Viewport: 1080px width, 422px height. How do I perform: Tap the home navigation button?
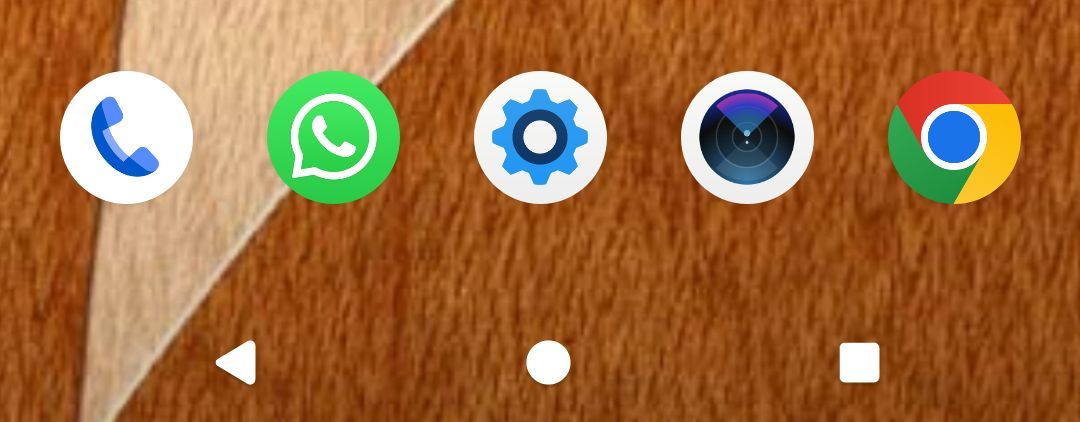[x=548, y=362]
